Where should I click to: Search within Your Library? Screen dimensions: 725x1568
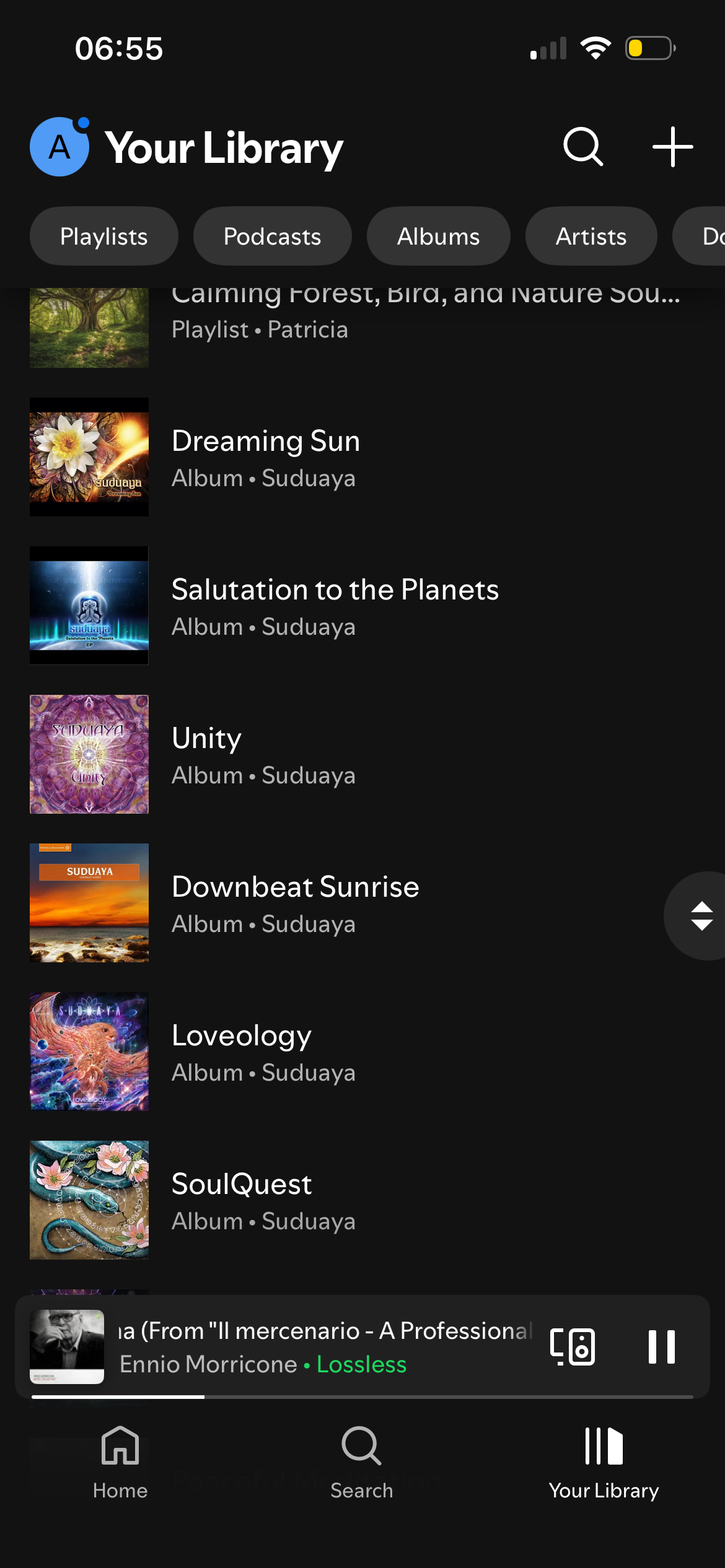coord(582,147)
